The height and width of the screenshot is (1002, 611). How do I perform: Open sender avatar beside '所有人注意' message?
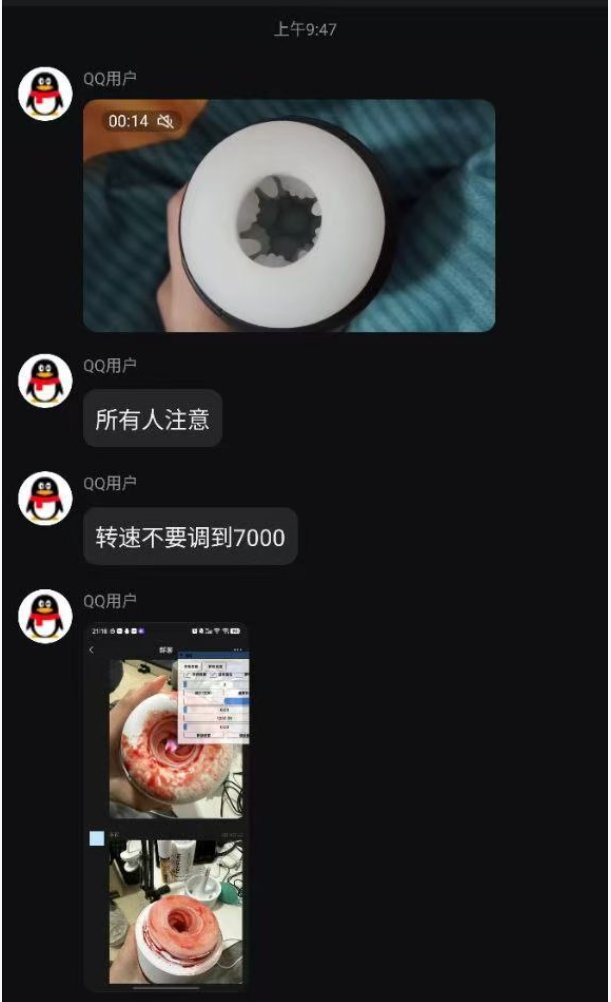click(x=47, y=382)
